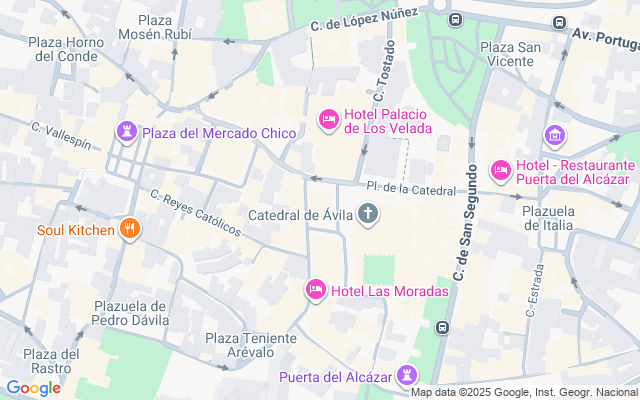This screenshot has width=640, height=400.
Task: Select the Plaza del Mercado Chico marker
Action: (127, 132)
